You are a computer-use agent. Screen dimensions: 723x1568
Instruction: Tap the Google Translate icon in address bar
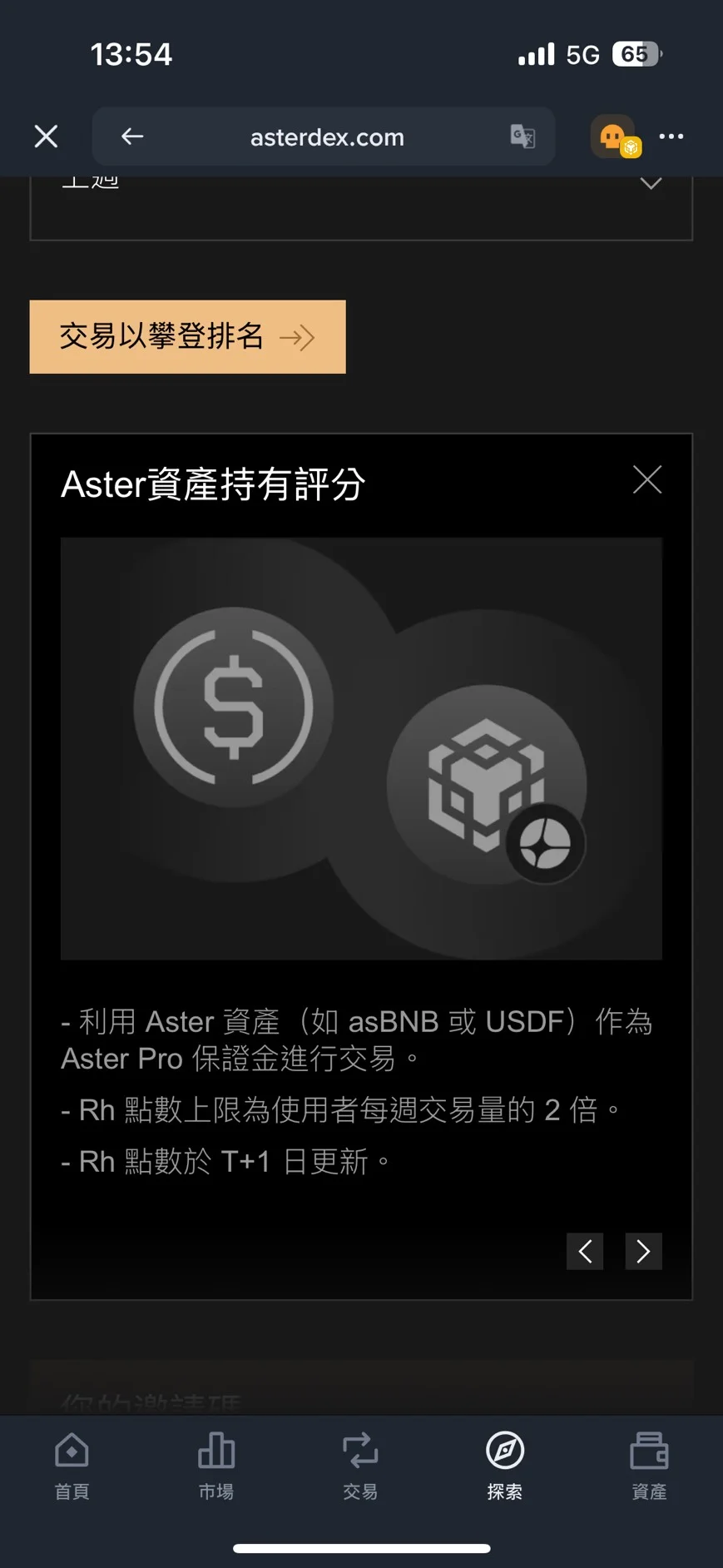click(522, 136)
